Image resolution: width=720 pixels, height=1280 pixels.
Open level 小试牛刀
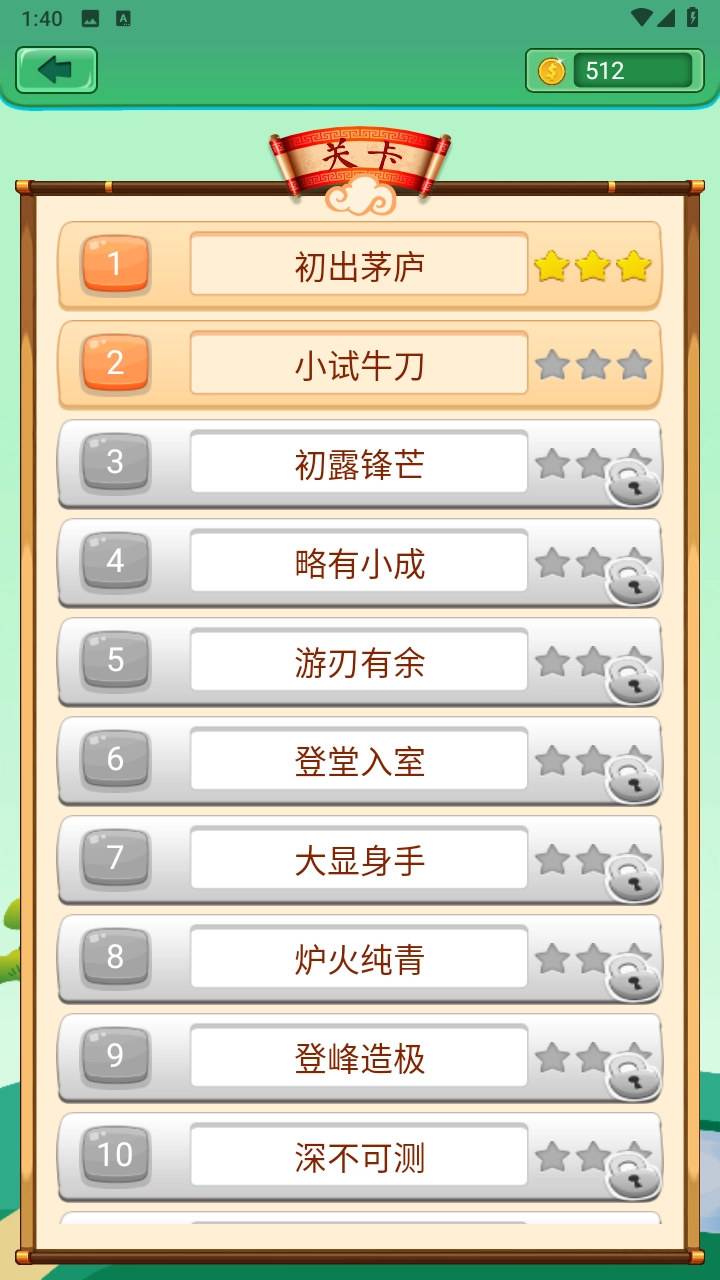click(x=358, y=363)
